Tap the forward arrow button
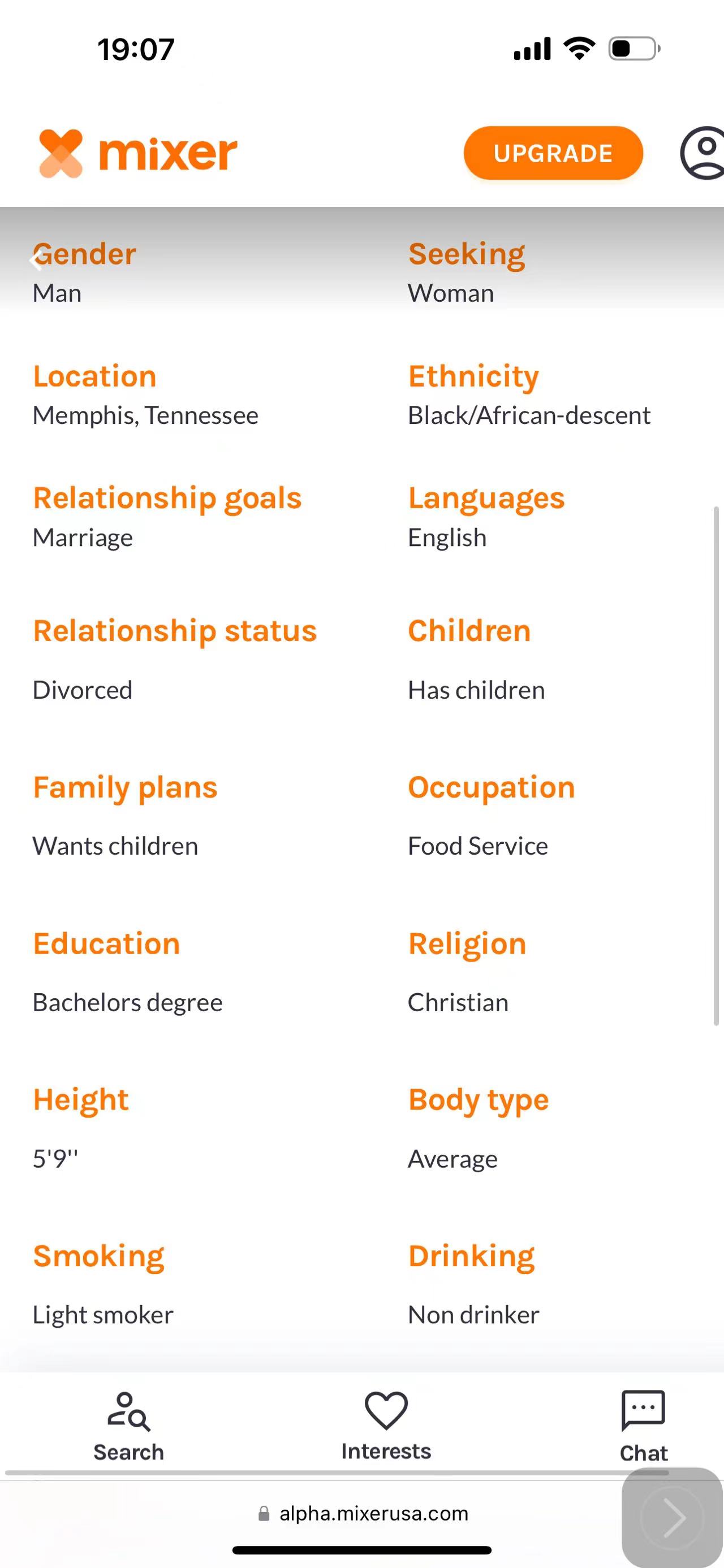The height and width of the screenshot is (1568, 724). click(672, 1518)
